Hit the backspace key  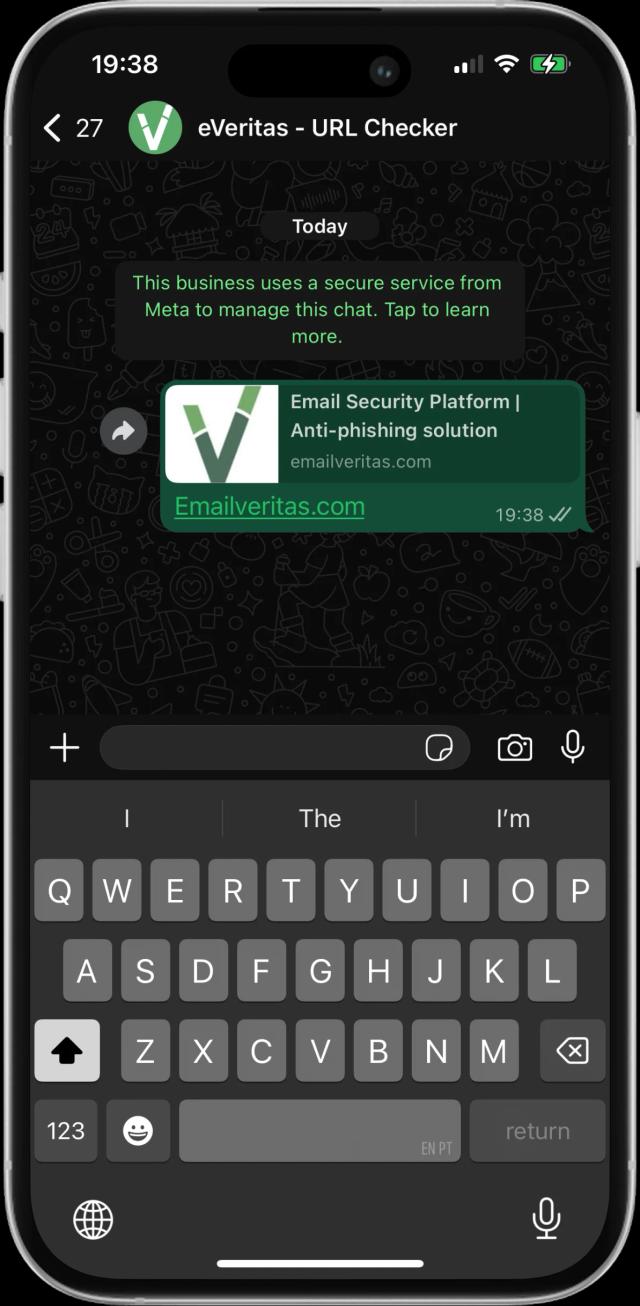572,1050
